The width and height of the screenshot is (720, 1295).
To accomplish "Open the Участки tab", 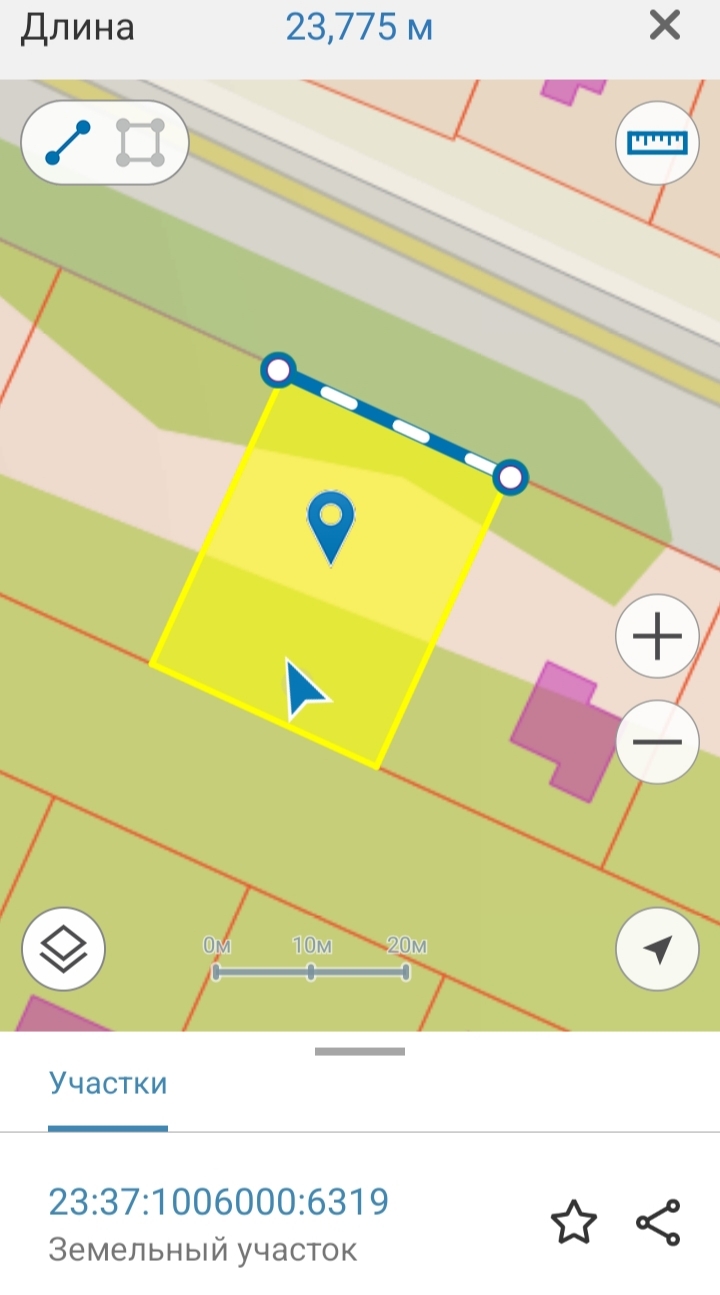I will (108, 1083).
